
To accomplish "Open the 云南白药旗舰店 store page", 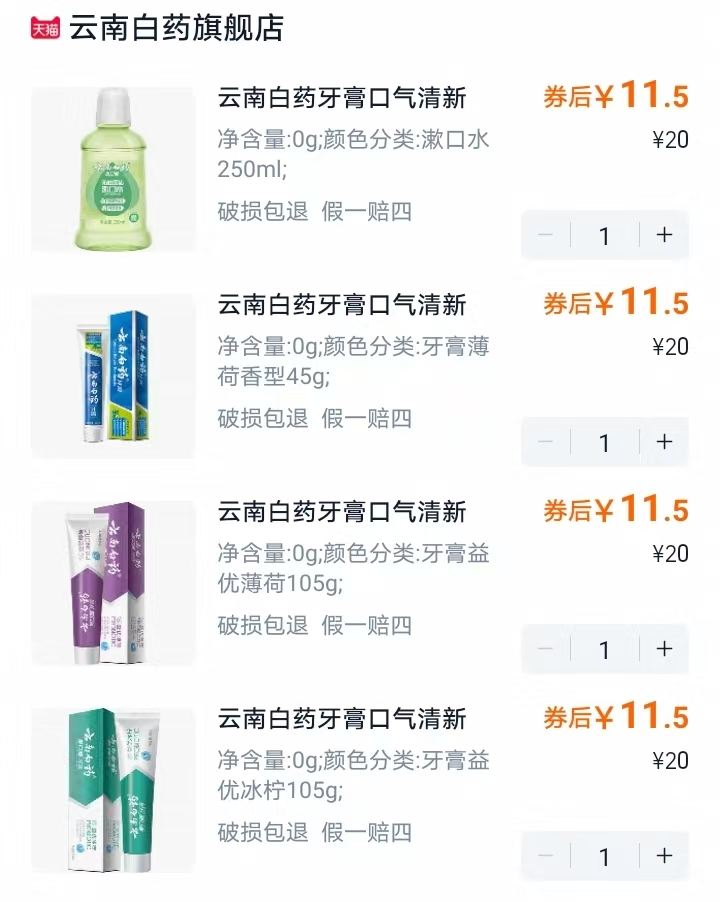I will click(x=176, y=28).
